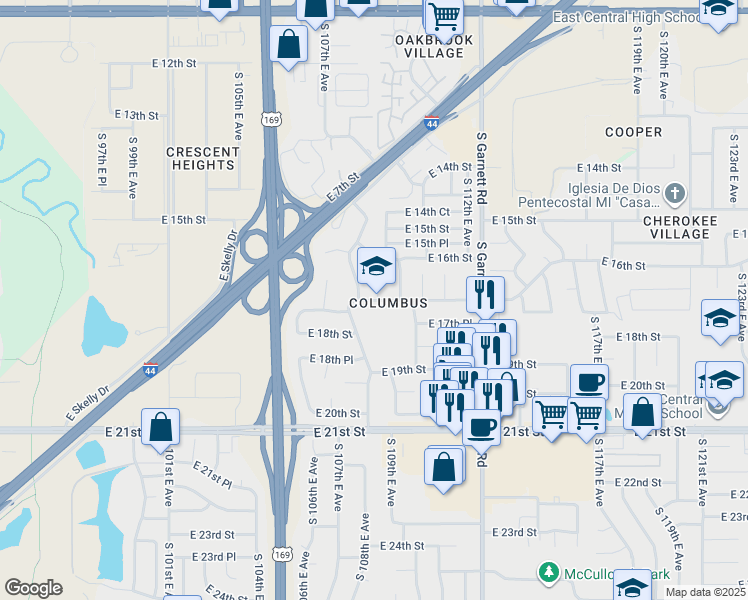This screenshot has width=748, height=600.
Task: Open the shopping bag marker near S 101st E Ave
Action: pyautogui.click(x=160, y=427)
